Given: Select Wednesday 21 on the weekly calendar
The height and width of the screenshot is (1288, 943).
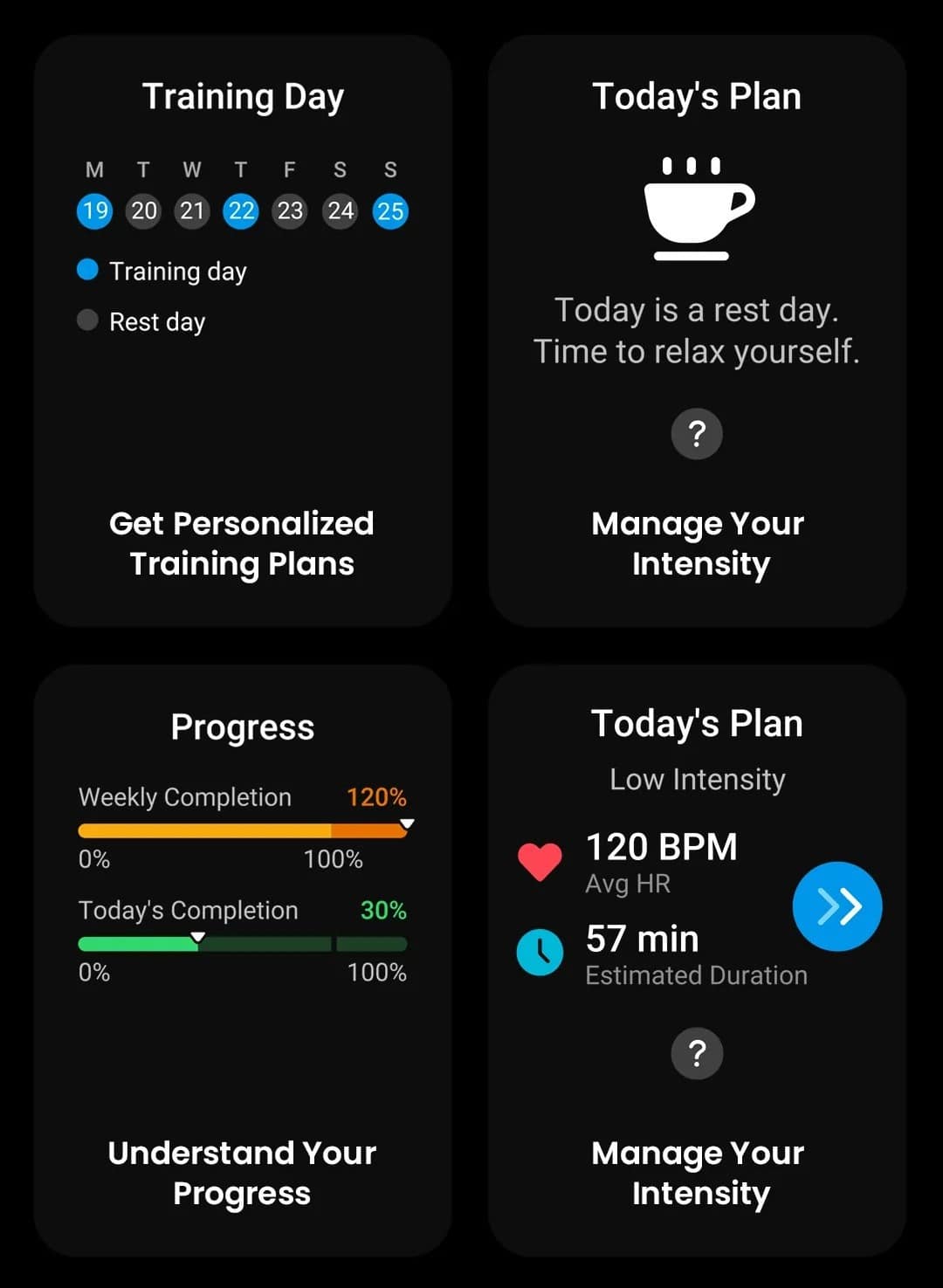Looking at the screenshot, I should click(x=192, y=210).
